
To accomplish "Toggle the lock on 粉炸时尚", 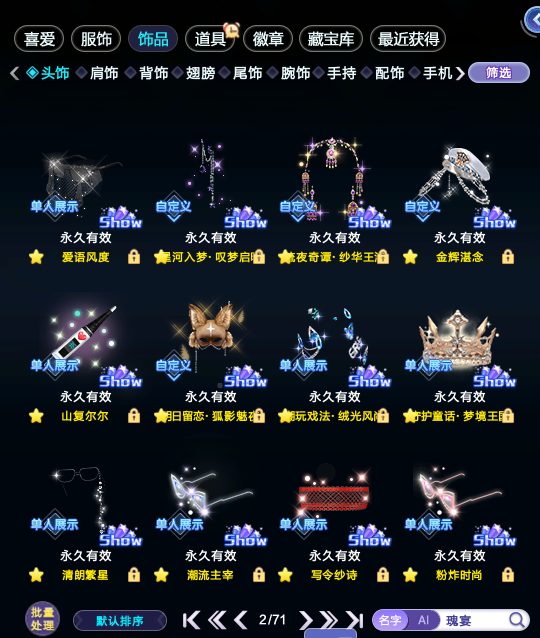I will tap(507, 575).
